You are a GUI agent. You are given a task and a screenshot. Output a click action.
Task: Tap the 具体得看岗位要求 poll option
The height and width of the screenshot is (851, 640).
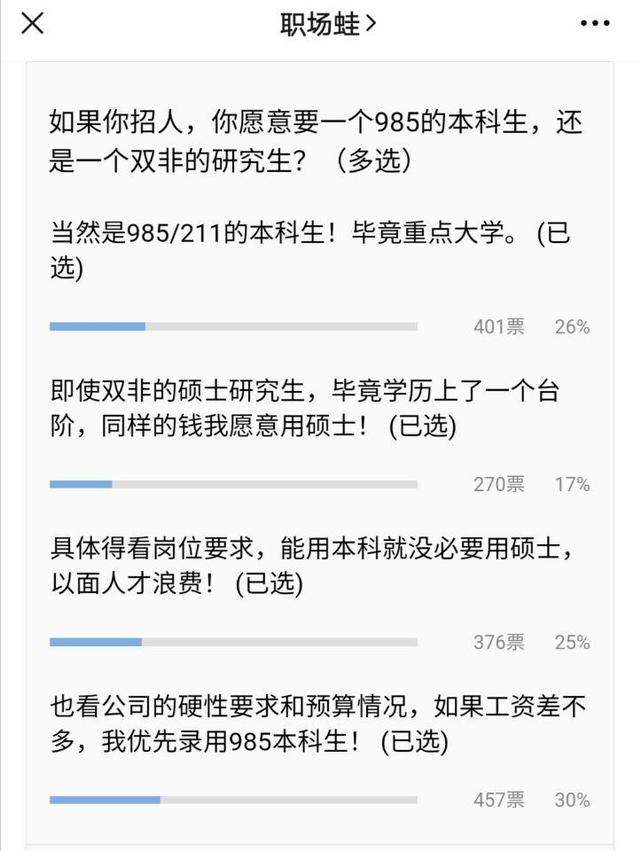pyautogui.click(x=310, y=566)
